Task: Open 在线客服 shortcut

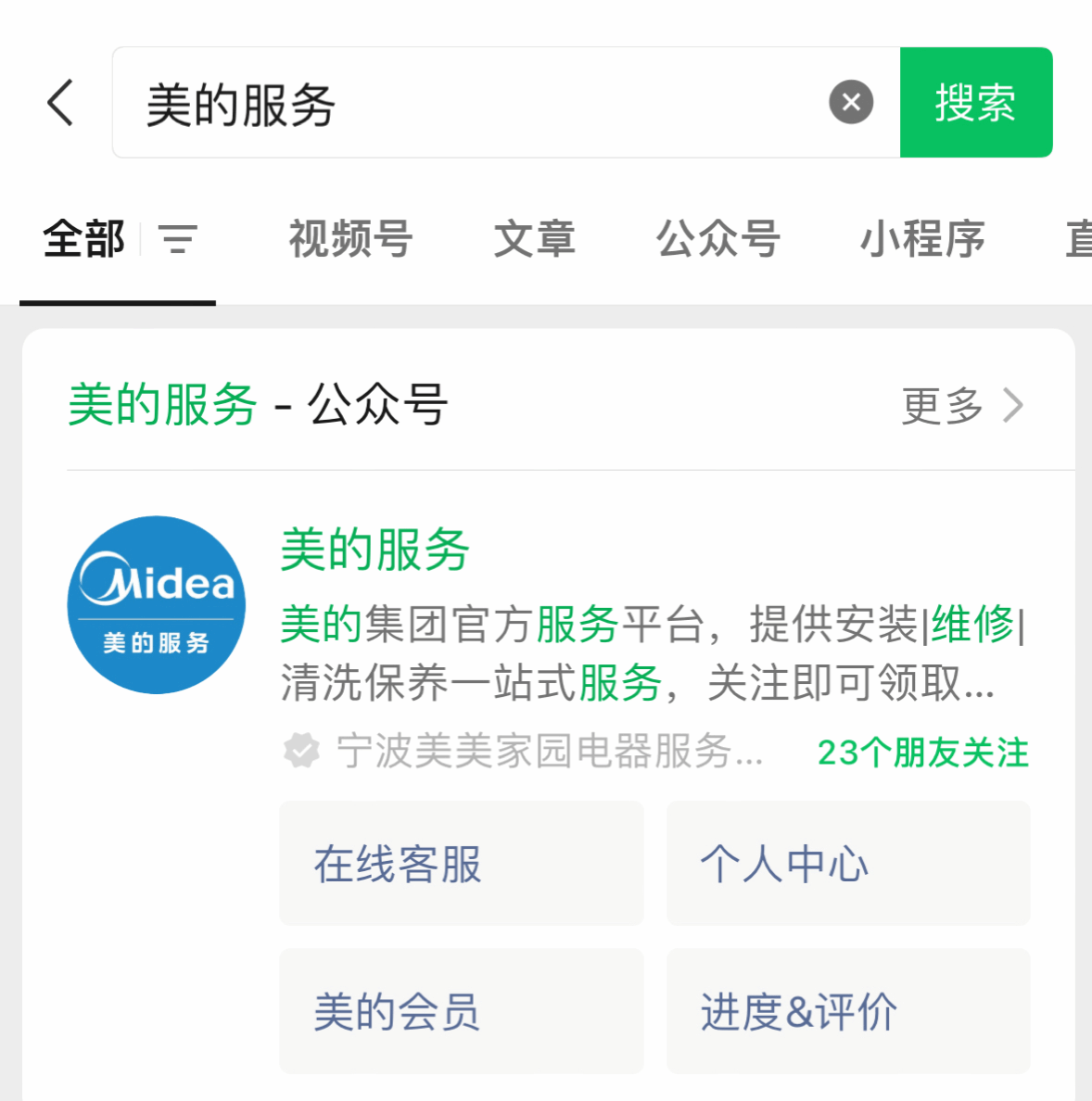Action: click(461, 863)
